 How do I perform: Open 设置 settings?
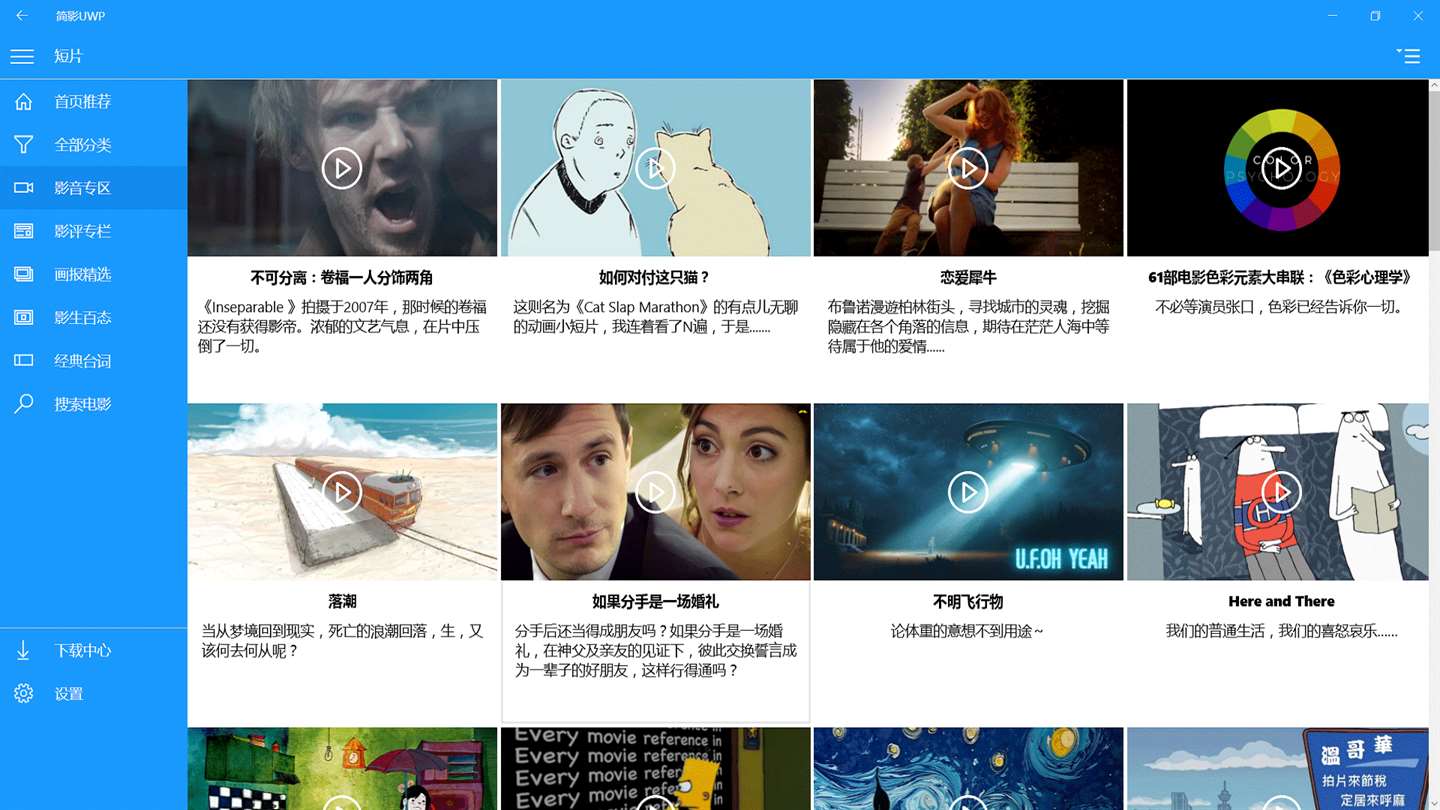pyautogui.click(x=68, y=694)
